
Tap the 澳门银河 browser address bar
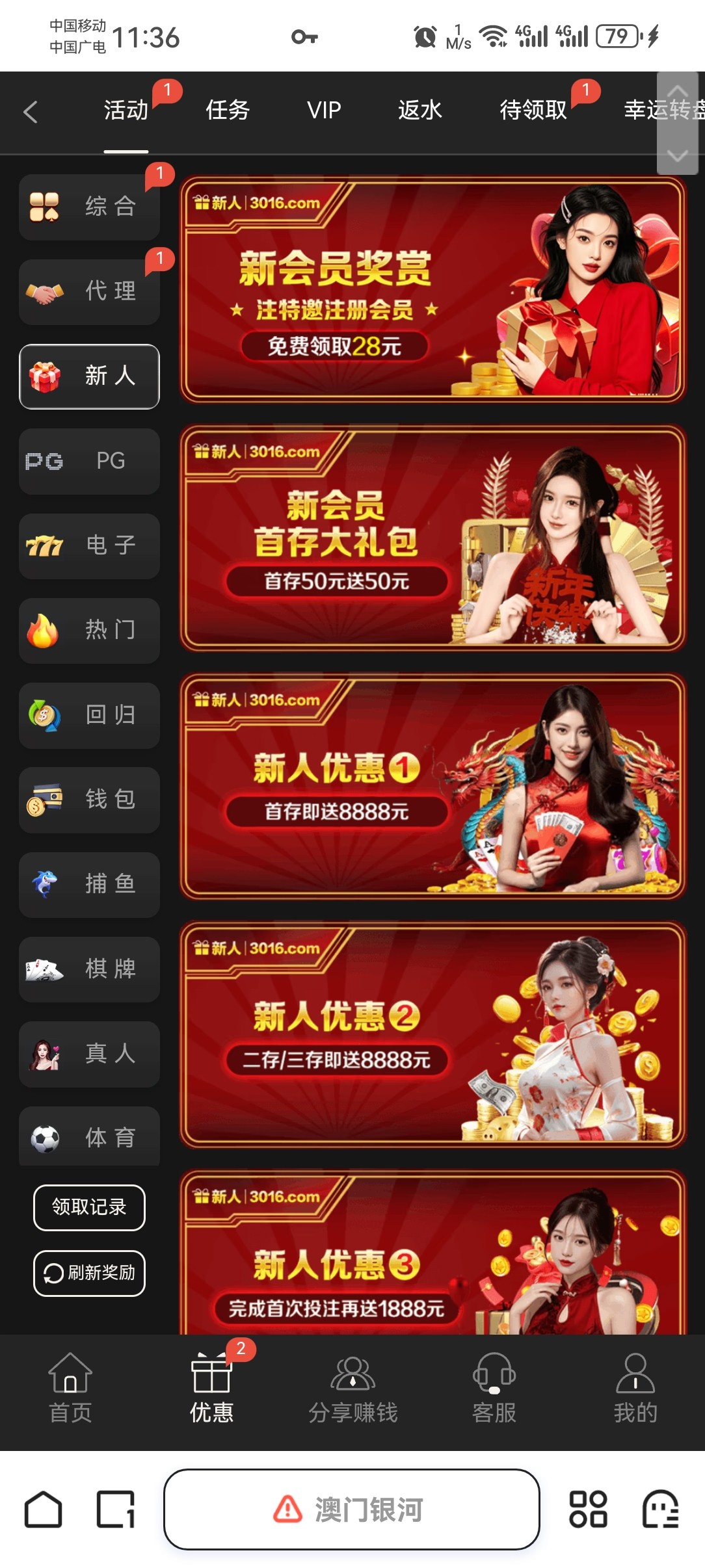(x=351, y=1509)
